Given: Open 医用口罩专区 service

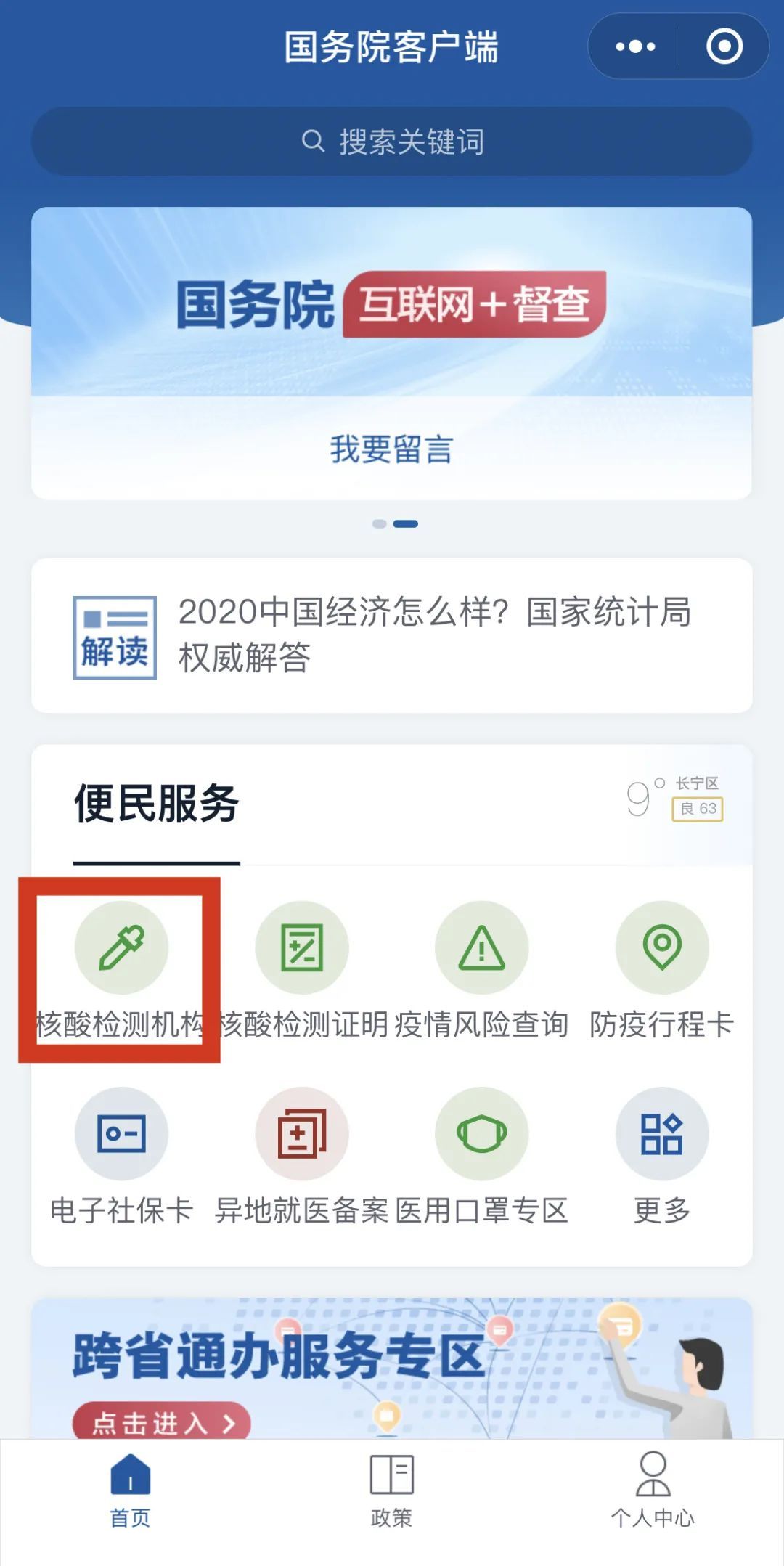Looking at the screenshot, I should (482, 1156).
